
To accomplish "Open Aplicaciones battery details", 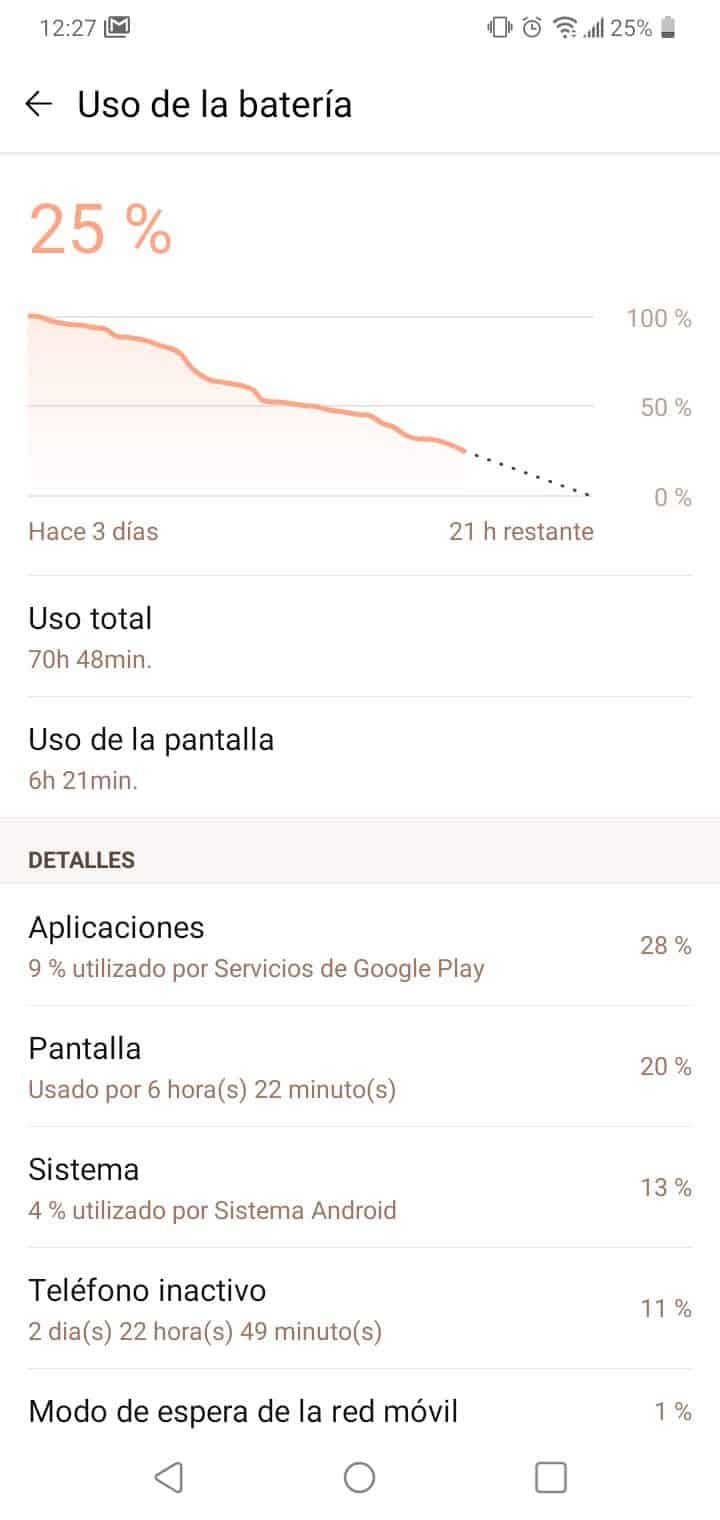I will coord(360,945).
